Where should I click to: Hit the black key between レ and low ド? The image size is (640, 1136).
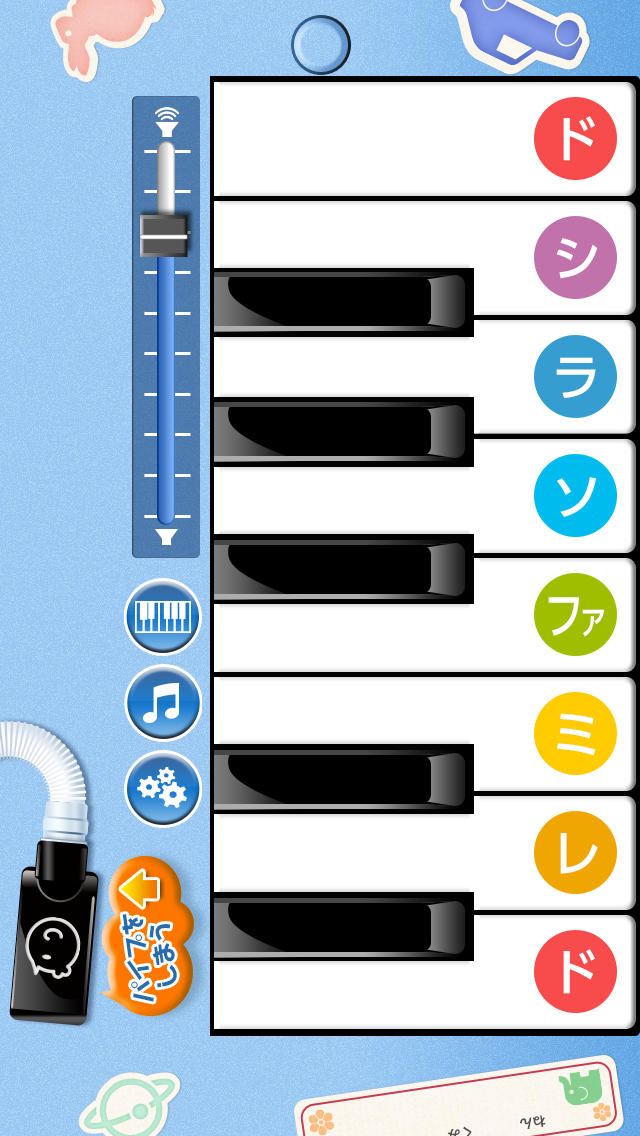point(340,926)
